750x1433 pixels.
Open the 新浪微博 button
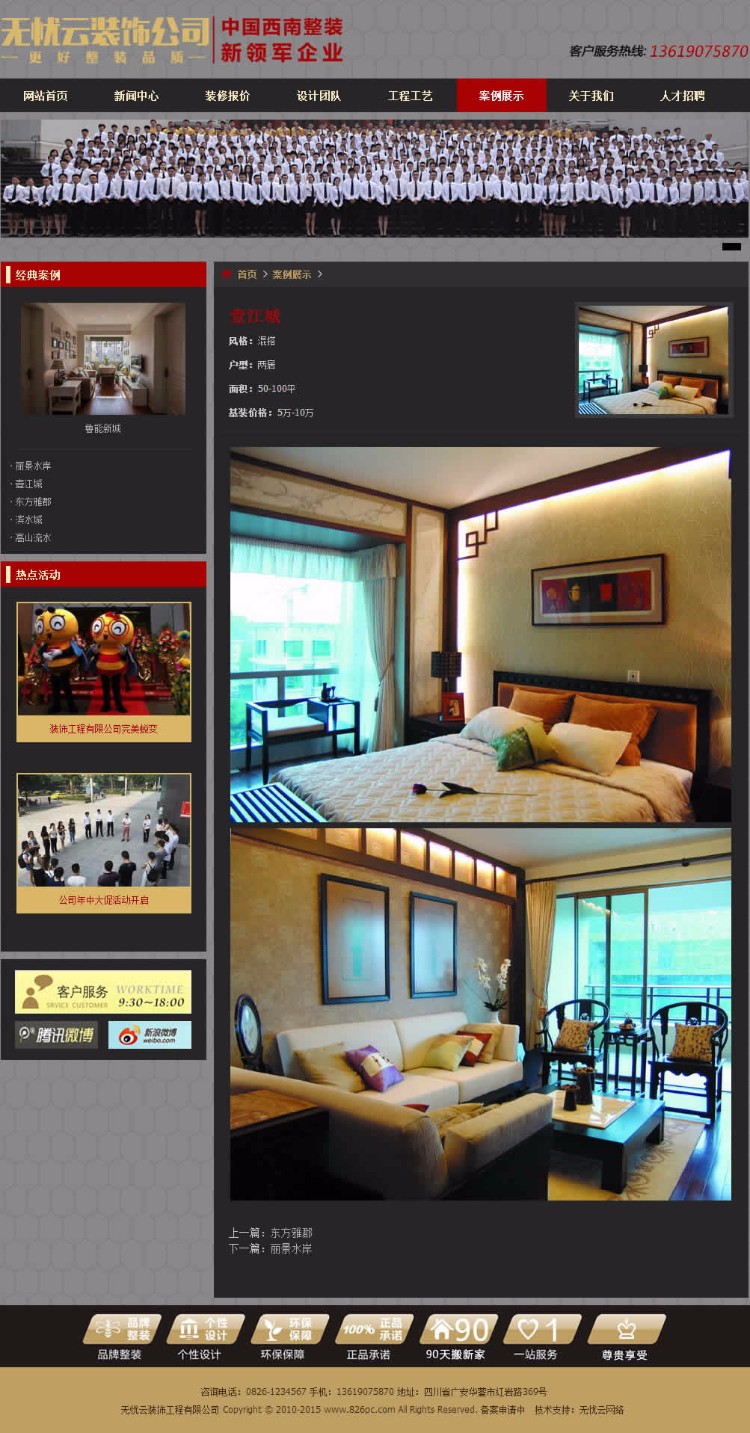click(149, 1035)
